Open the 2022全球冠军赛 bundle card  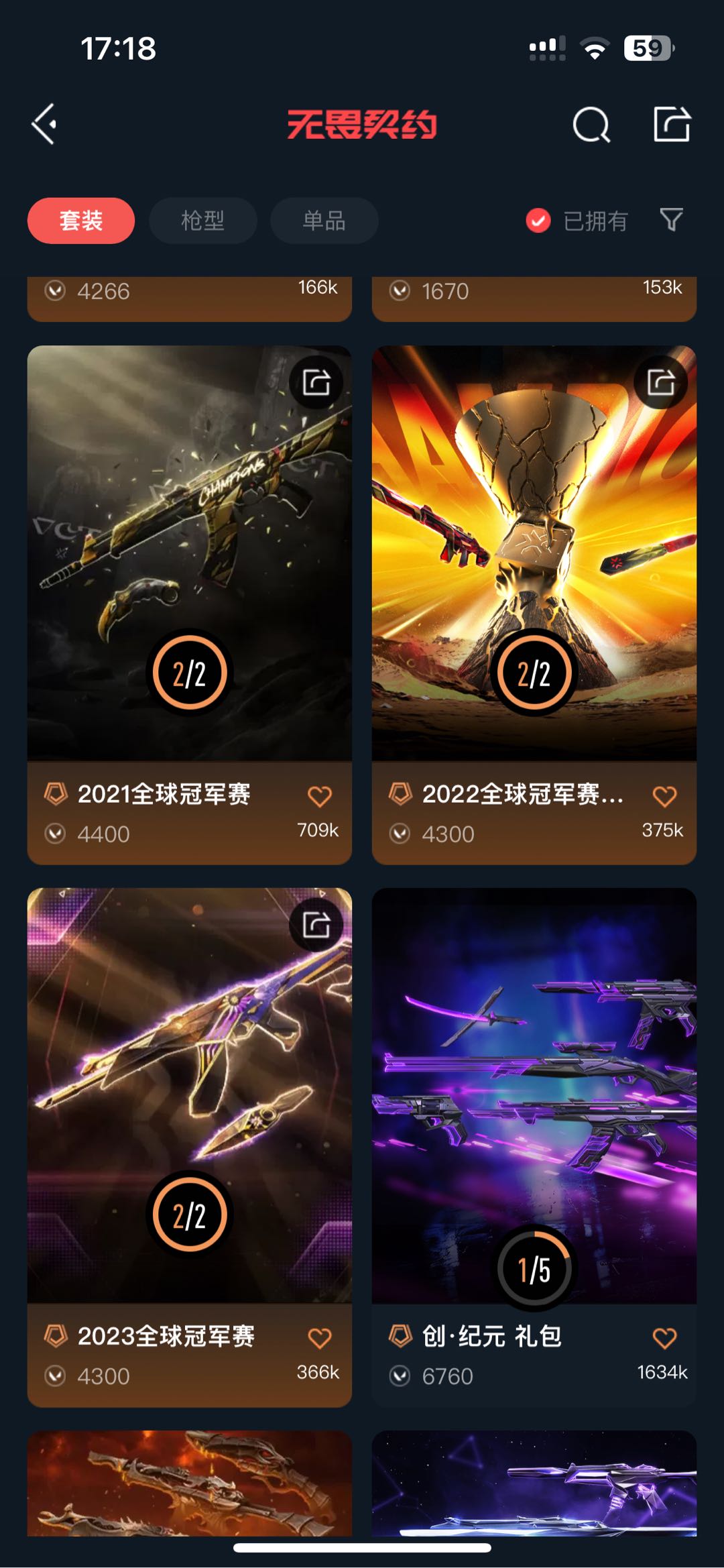(x=534, y=605)
